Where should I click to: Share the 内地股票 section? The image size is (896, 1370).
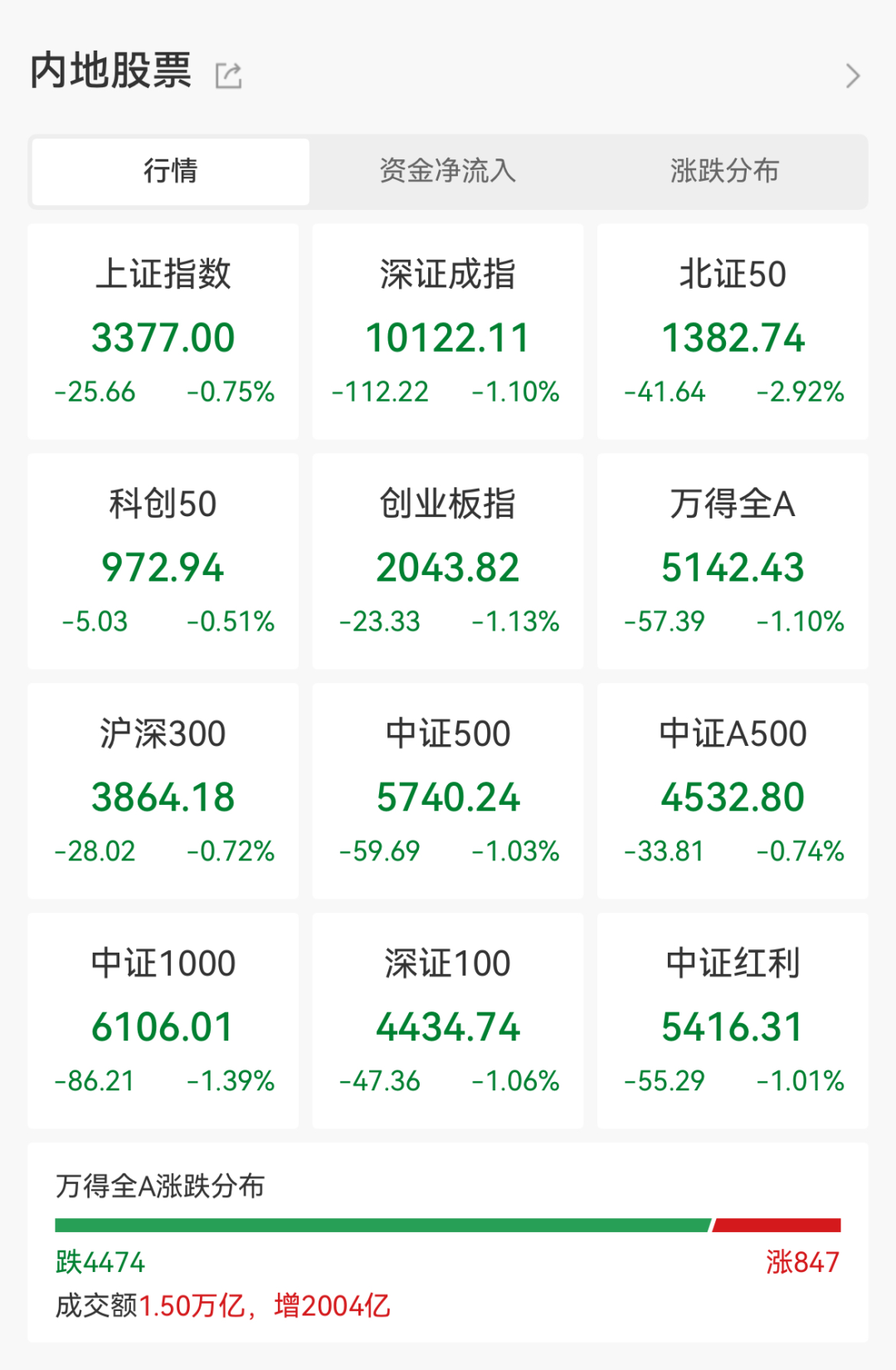[x=228, y=76]
